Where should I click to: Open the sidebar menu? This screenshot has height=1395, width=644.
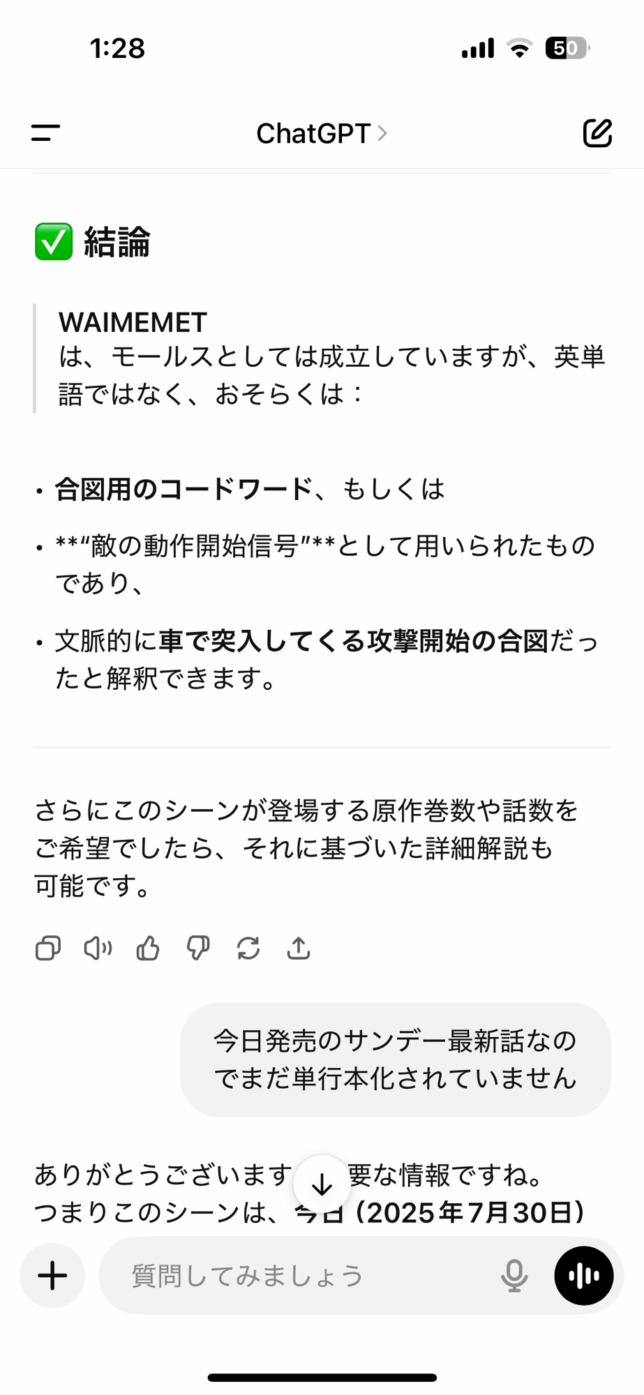coord(46,133)
